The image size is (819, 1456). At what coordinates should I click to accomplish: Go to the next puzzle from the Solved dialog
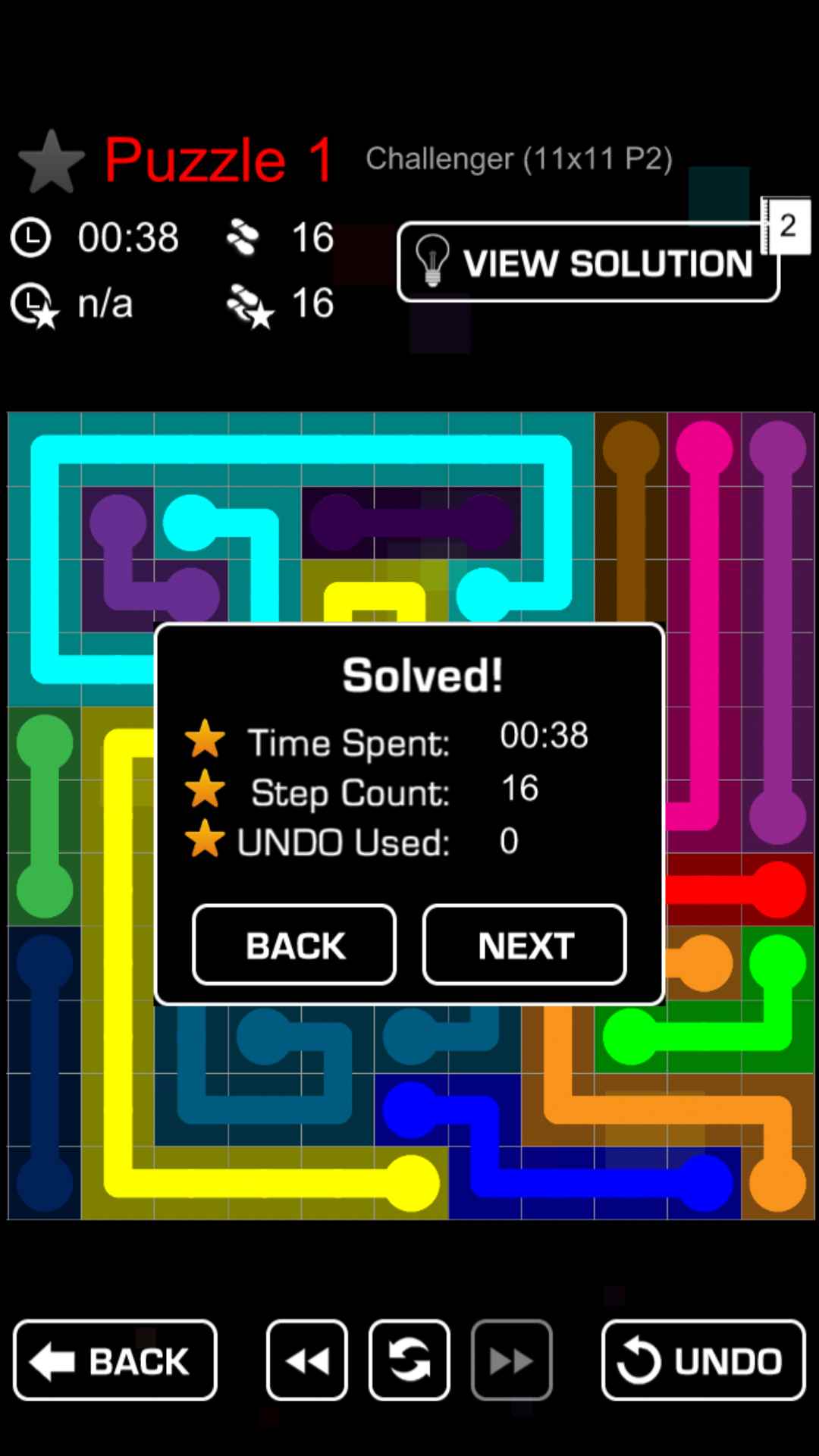(525, 945)
